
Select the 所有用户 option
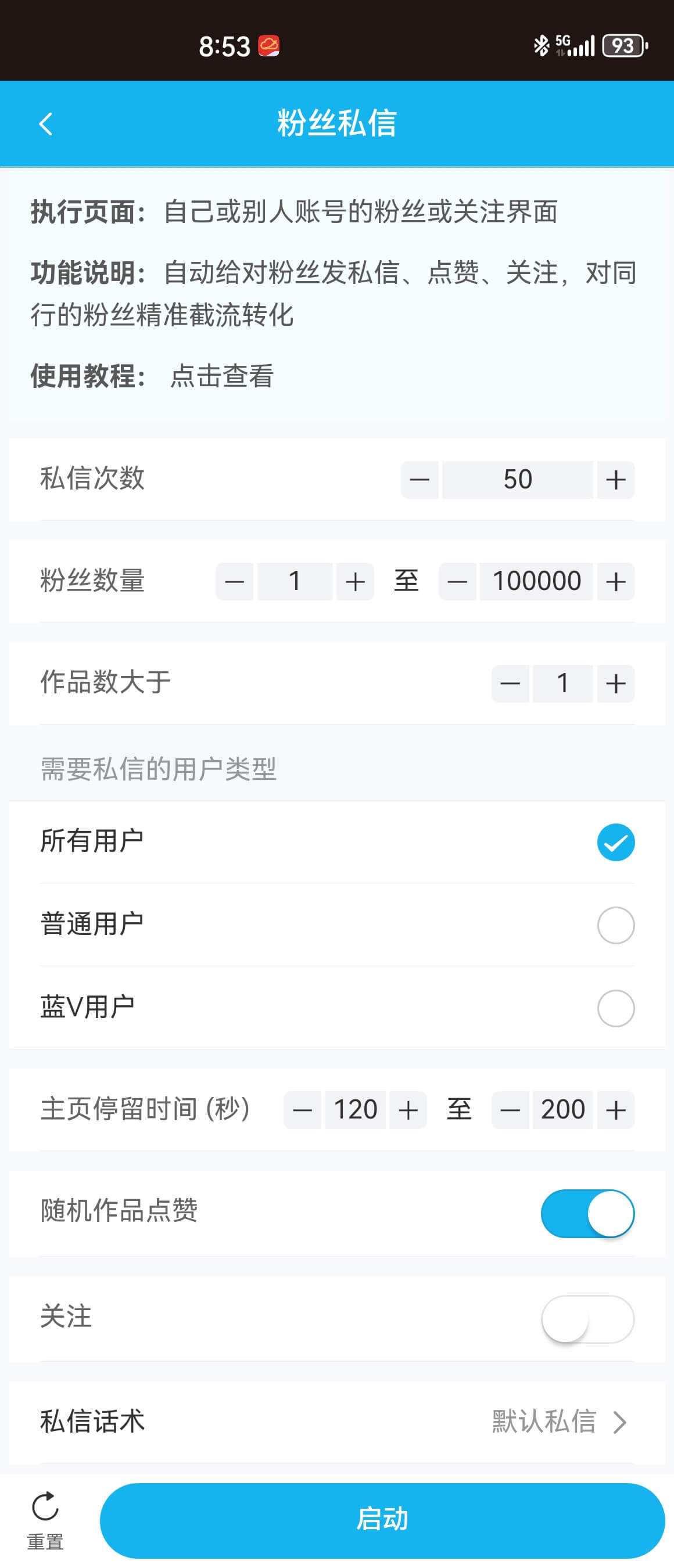pos(615,842)
